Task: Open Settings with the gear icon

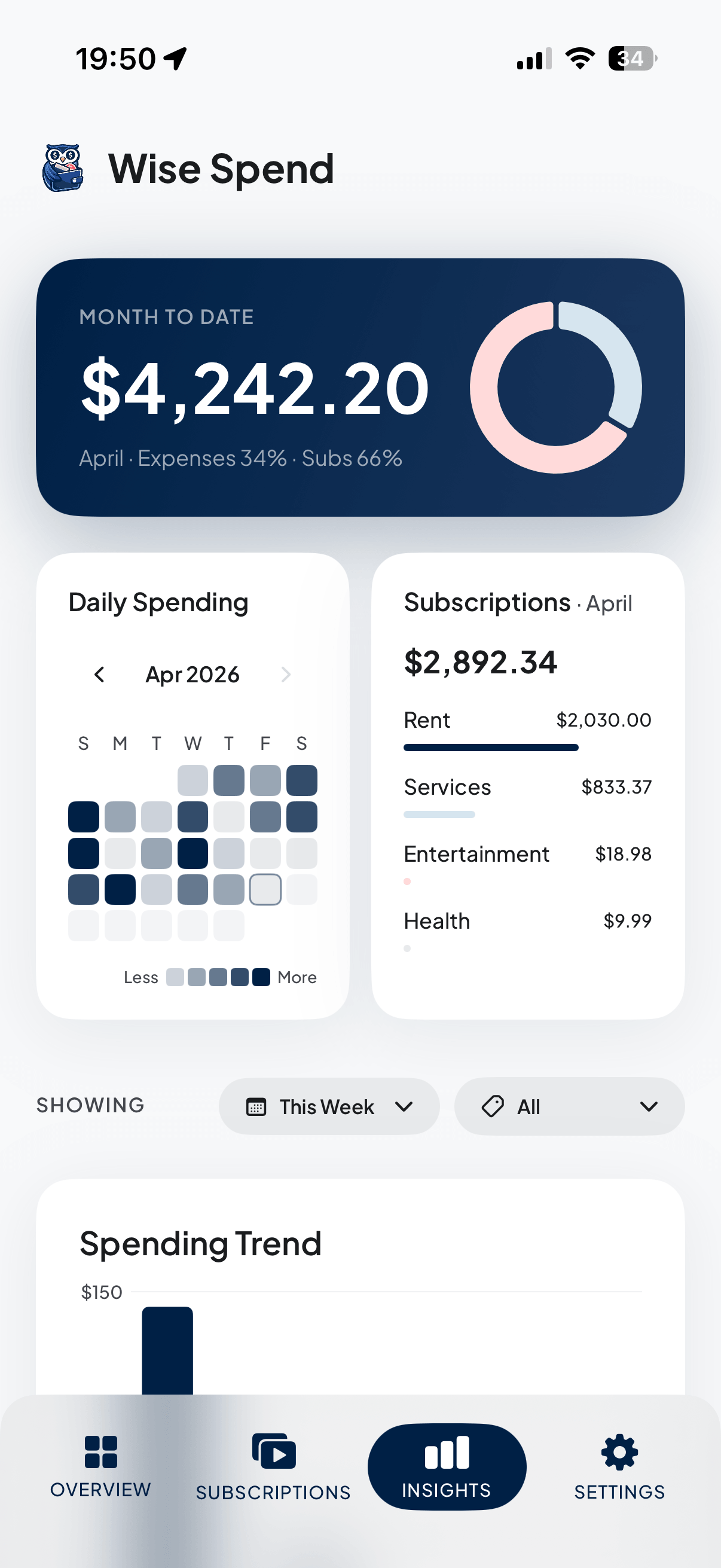Action: click(x=619, y=1454)
